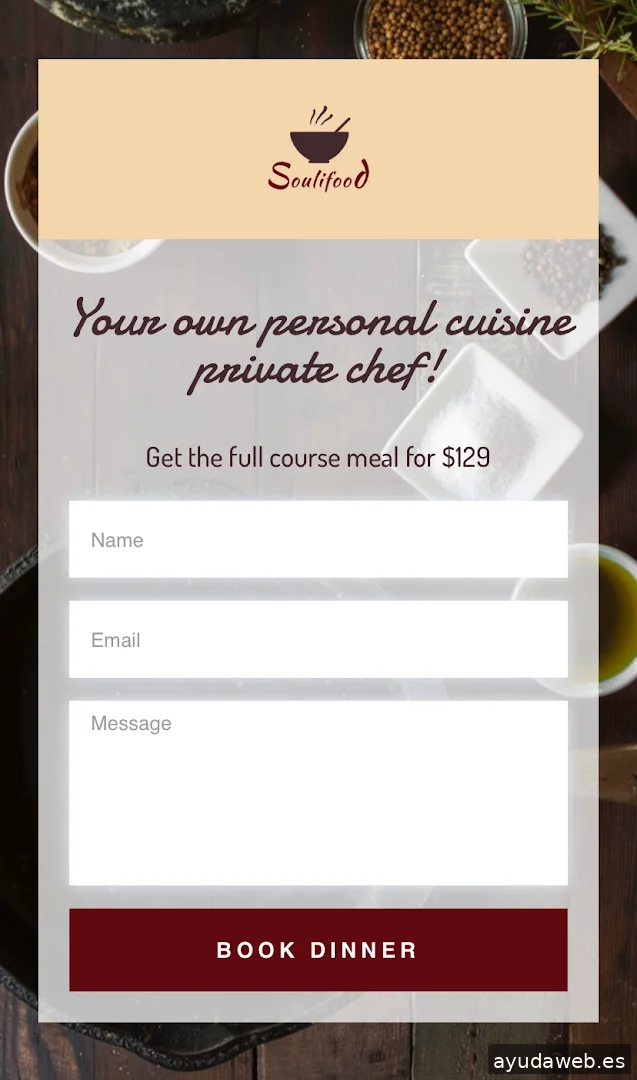Submit the form with Book Dinner
The width and height of the screenshot is (637, 1080).
click(318, 950)
